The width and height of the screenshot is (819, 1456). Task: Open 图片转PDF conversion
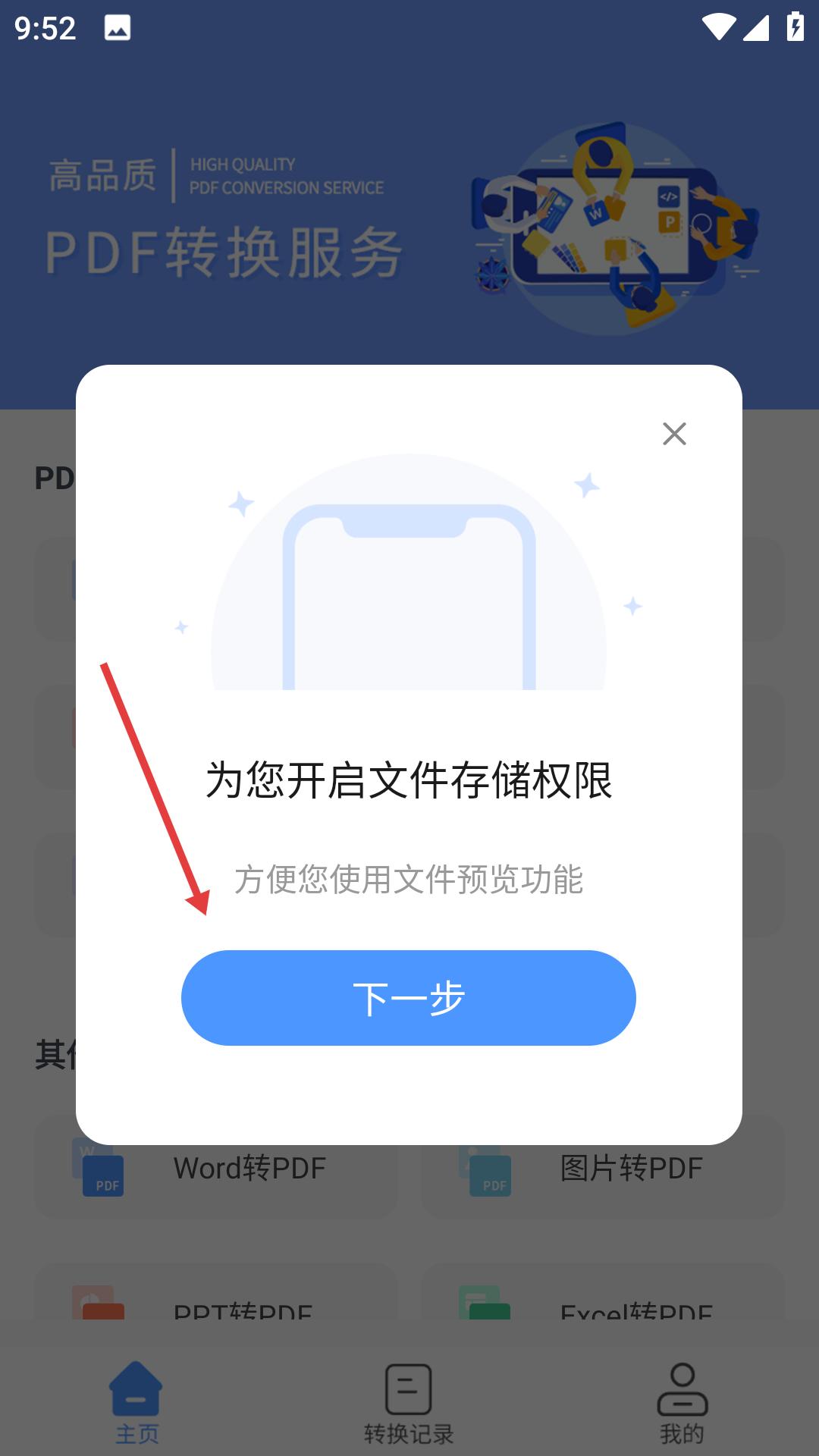click(603, 1169)
